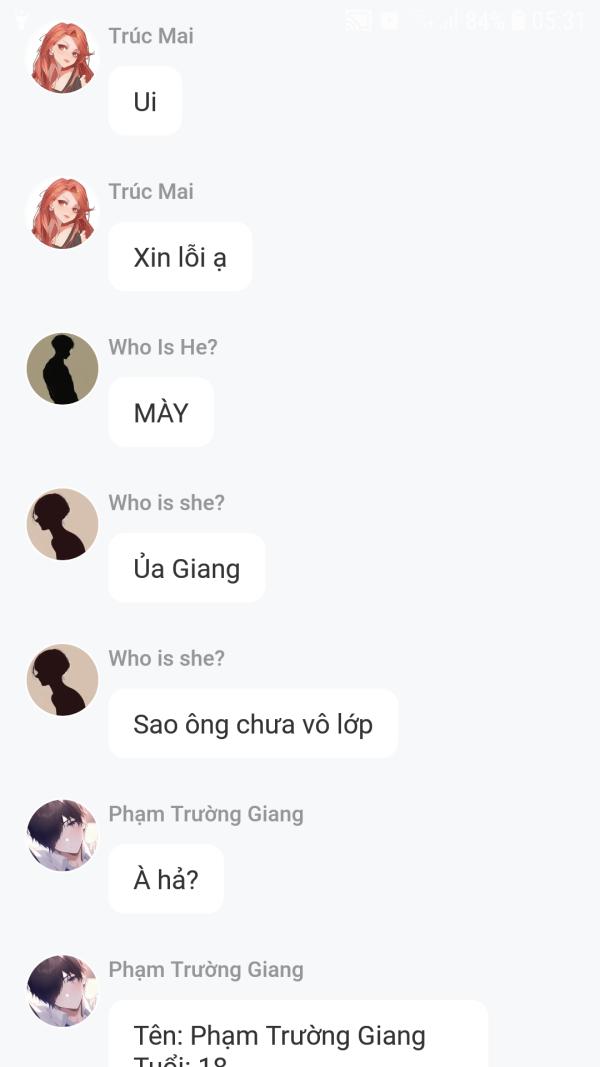Open Trúc Mai's avatar beside the "Ui" message
The image size is (600, 1067).
pos(62,58)
